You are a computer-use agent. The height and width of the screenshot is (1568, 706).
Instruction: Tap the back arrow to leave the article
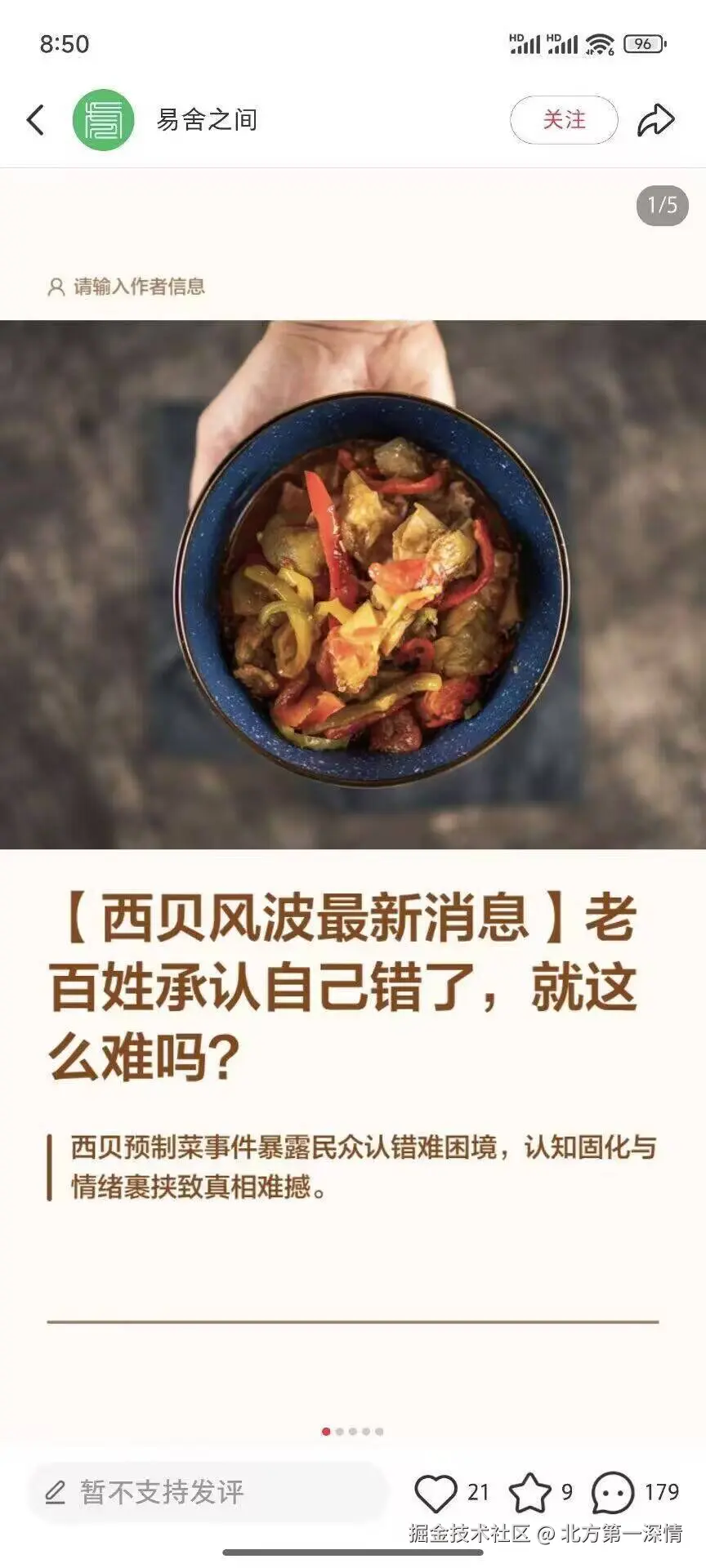coord(34,119)
